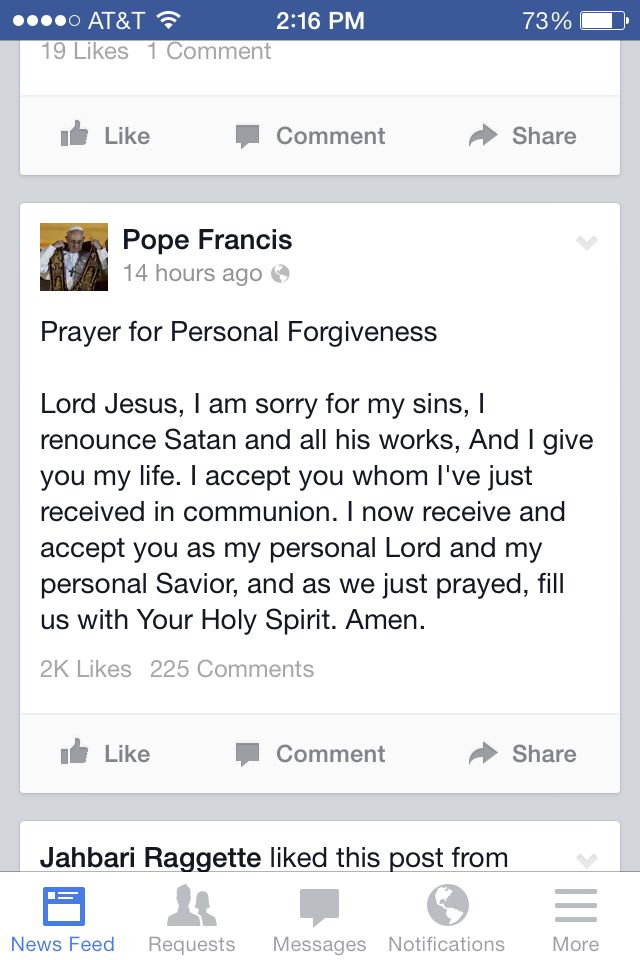Open the 225 Comments thread
Image resolution: width=640 pixels, height=960 pixels.
(232, 669)
